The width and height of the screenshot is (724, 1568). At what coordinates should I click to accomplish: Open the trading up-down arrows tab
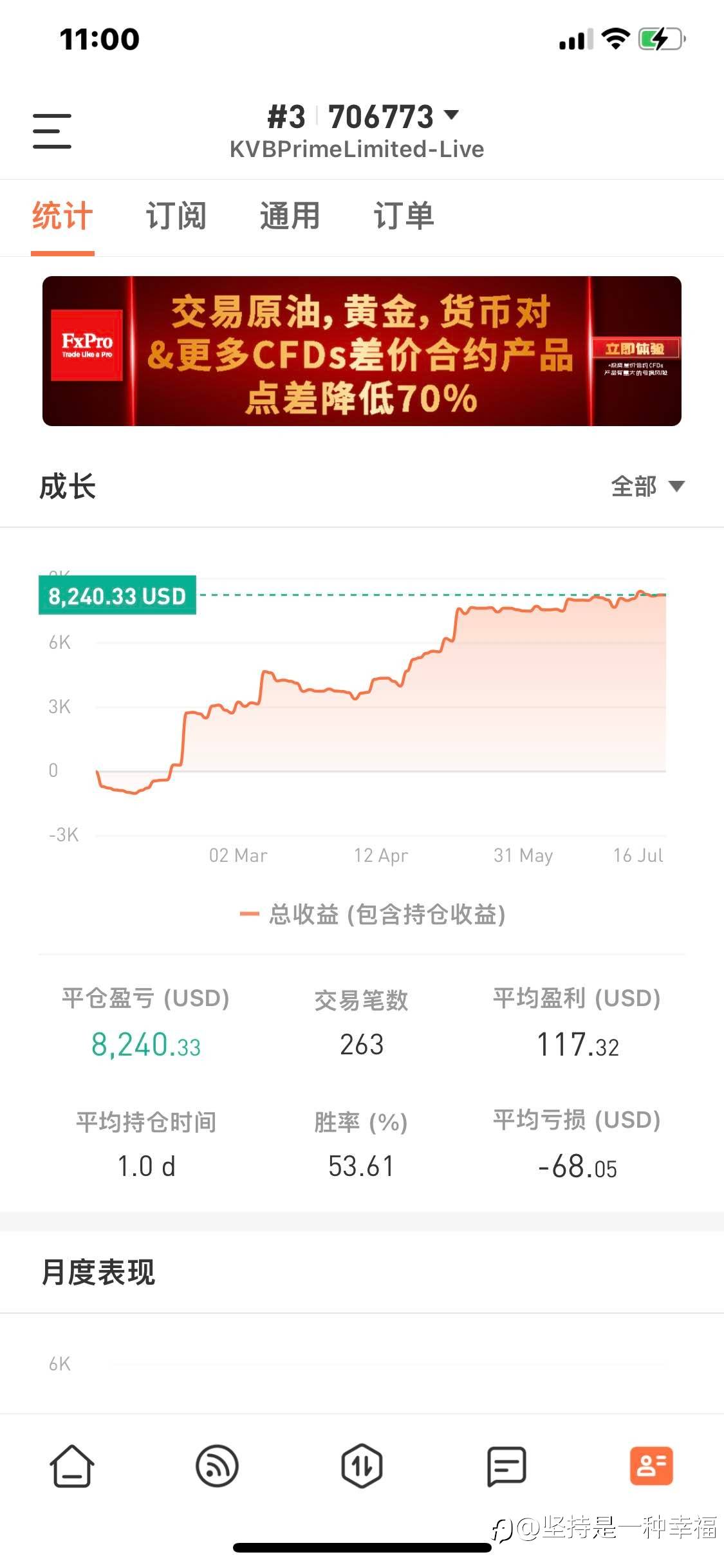point(362,1466)
